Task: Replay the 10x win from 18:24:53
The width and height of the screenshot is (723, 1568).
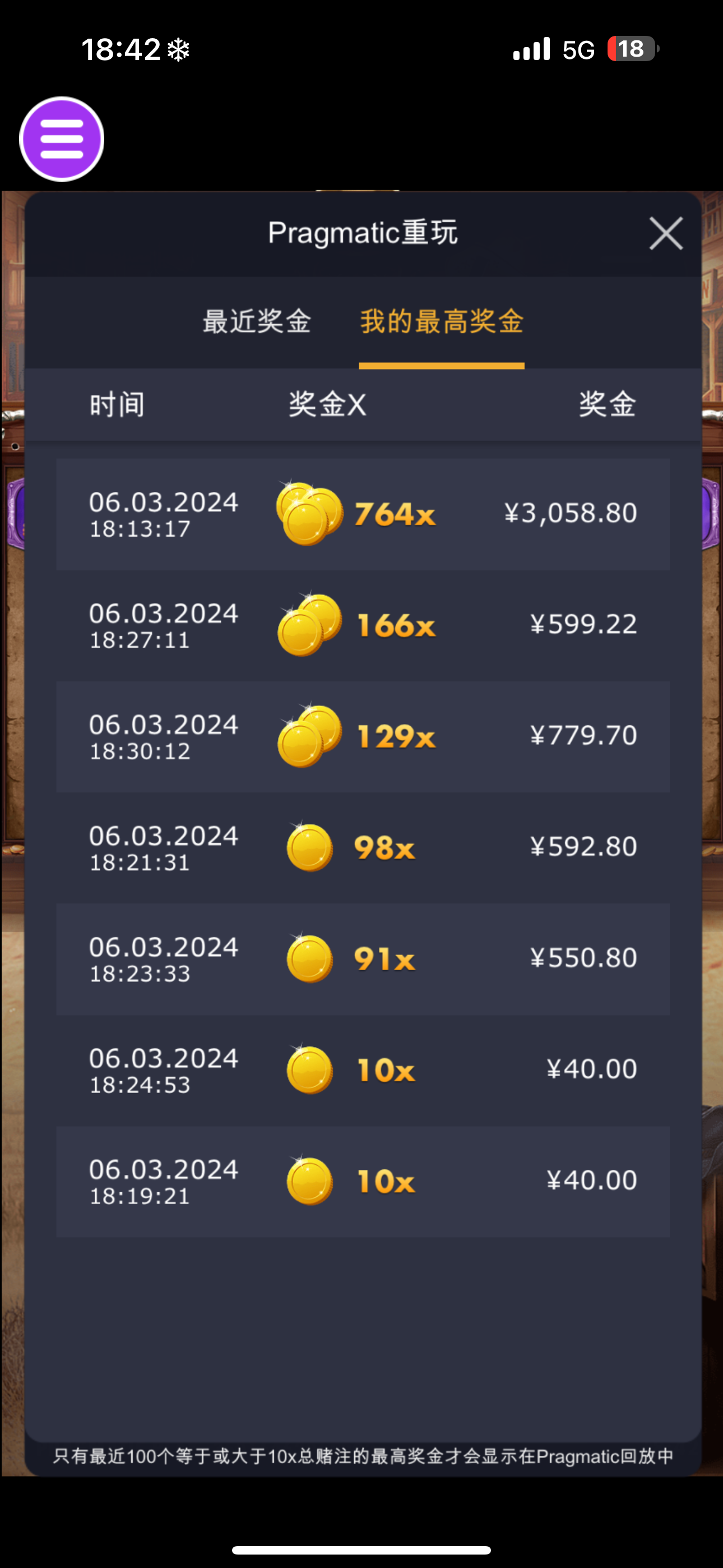Action: tap(363, 1070)
